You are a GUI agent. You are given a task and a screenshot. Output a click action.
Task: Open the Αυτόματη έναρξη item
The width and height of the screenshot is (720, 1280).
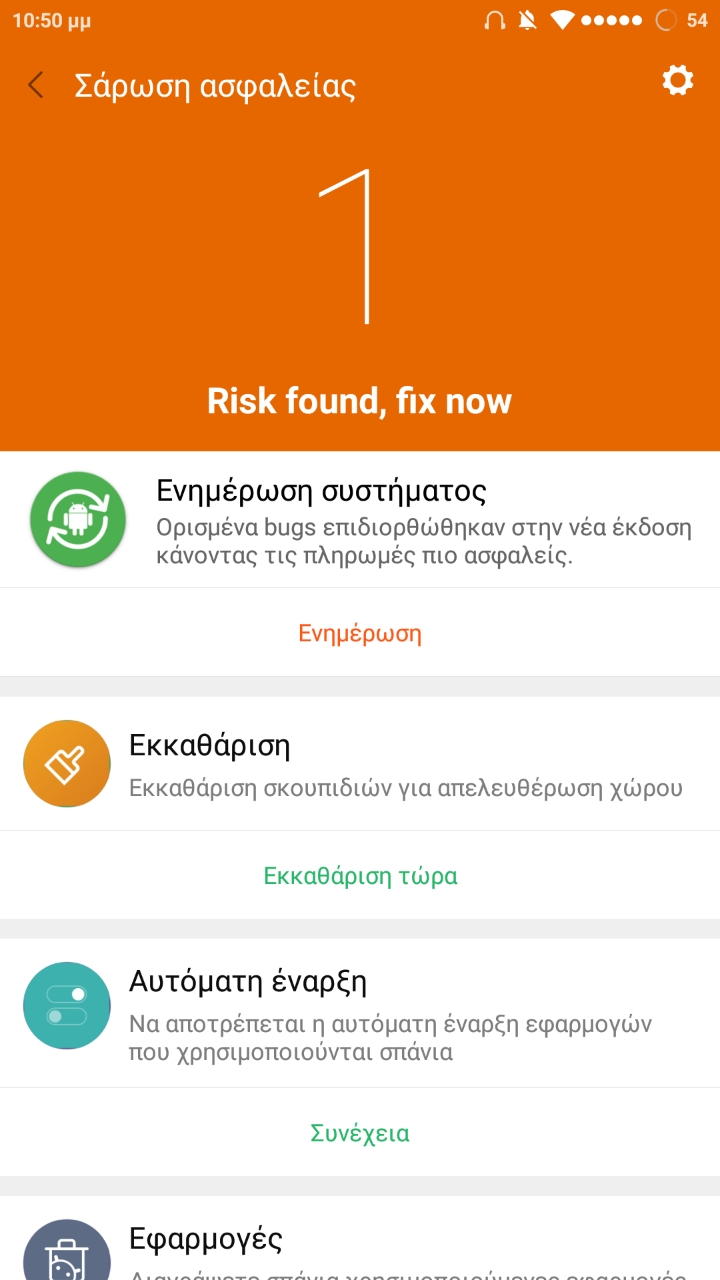(360, 1010)
